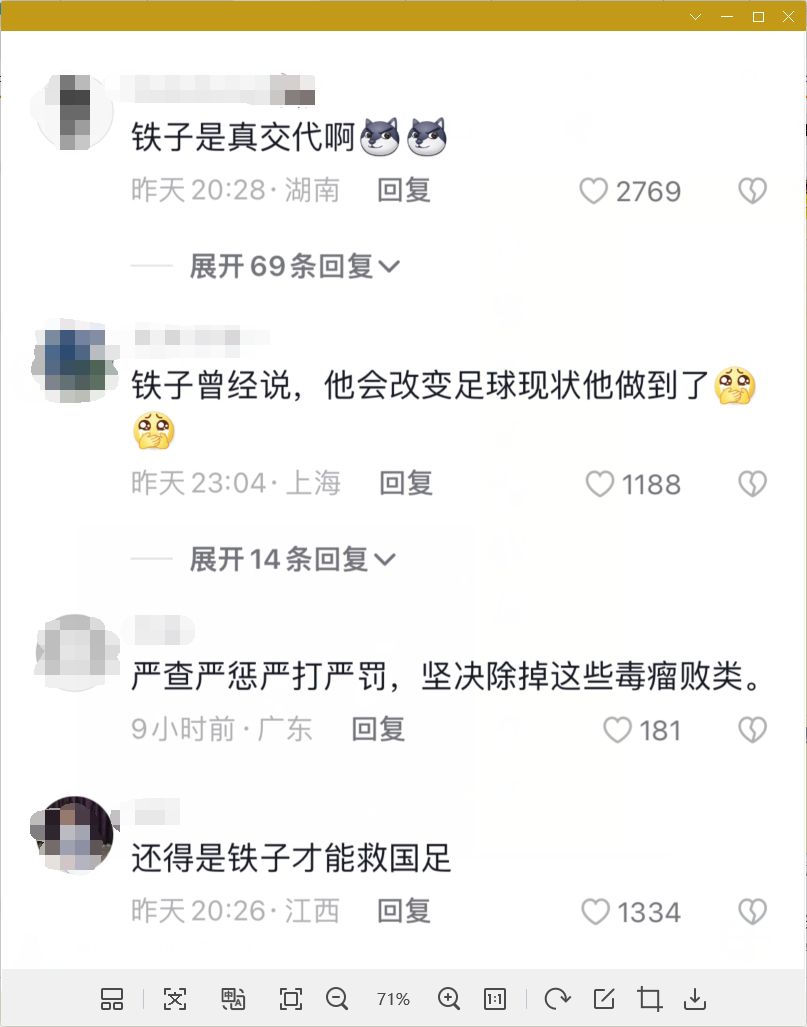Fit image to window

coord(291,998)
